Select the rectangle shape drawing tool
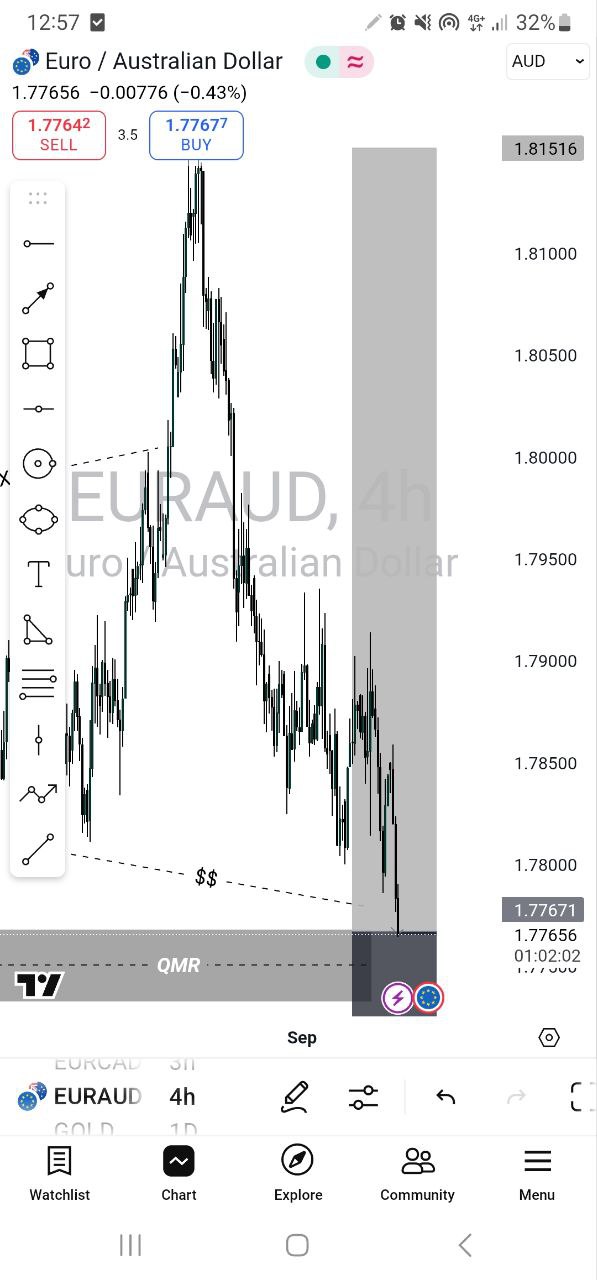The width and height of the screenshot is (597, 1280). (38, 354)
